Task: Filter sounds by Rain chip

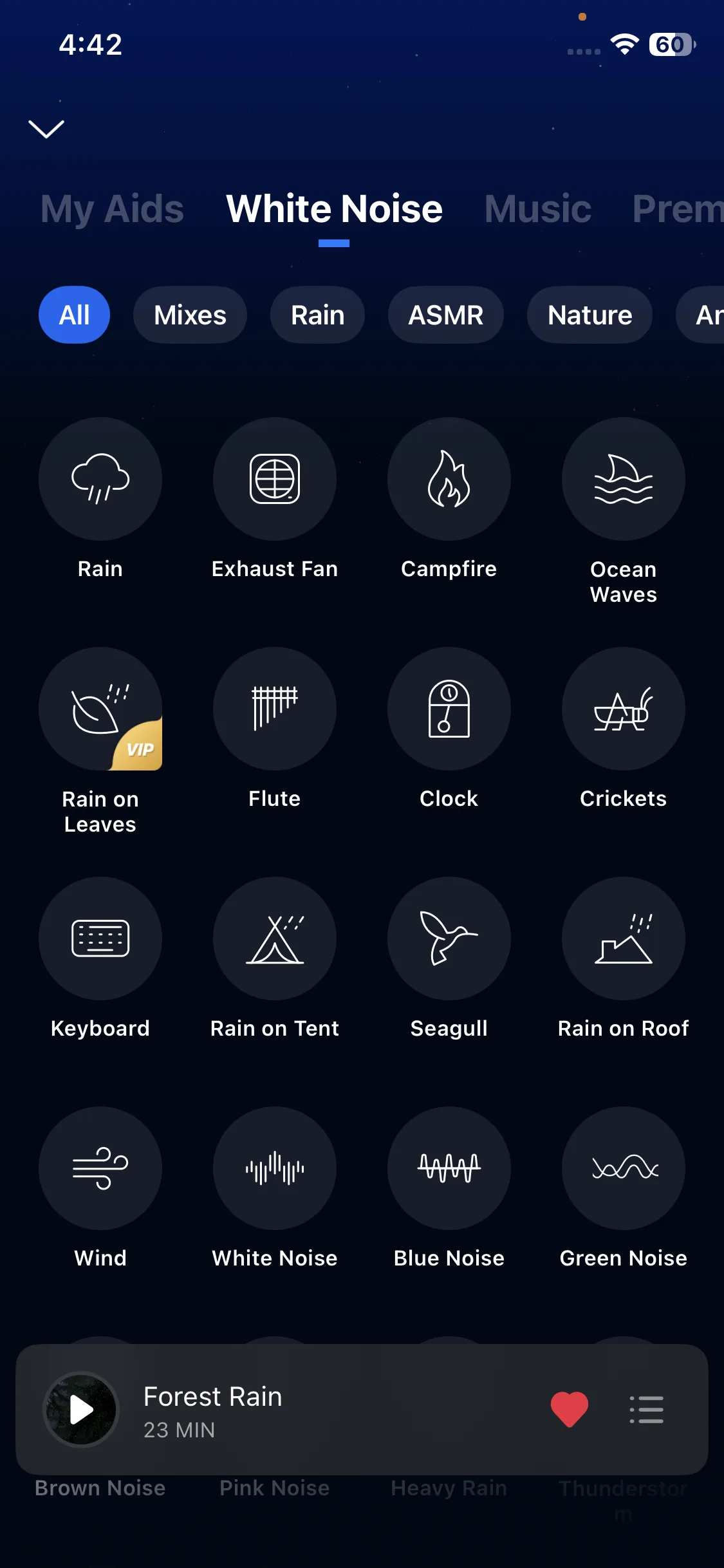Action: pyautogui.click(x=317, y=315)
